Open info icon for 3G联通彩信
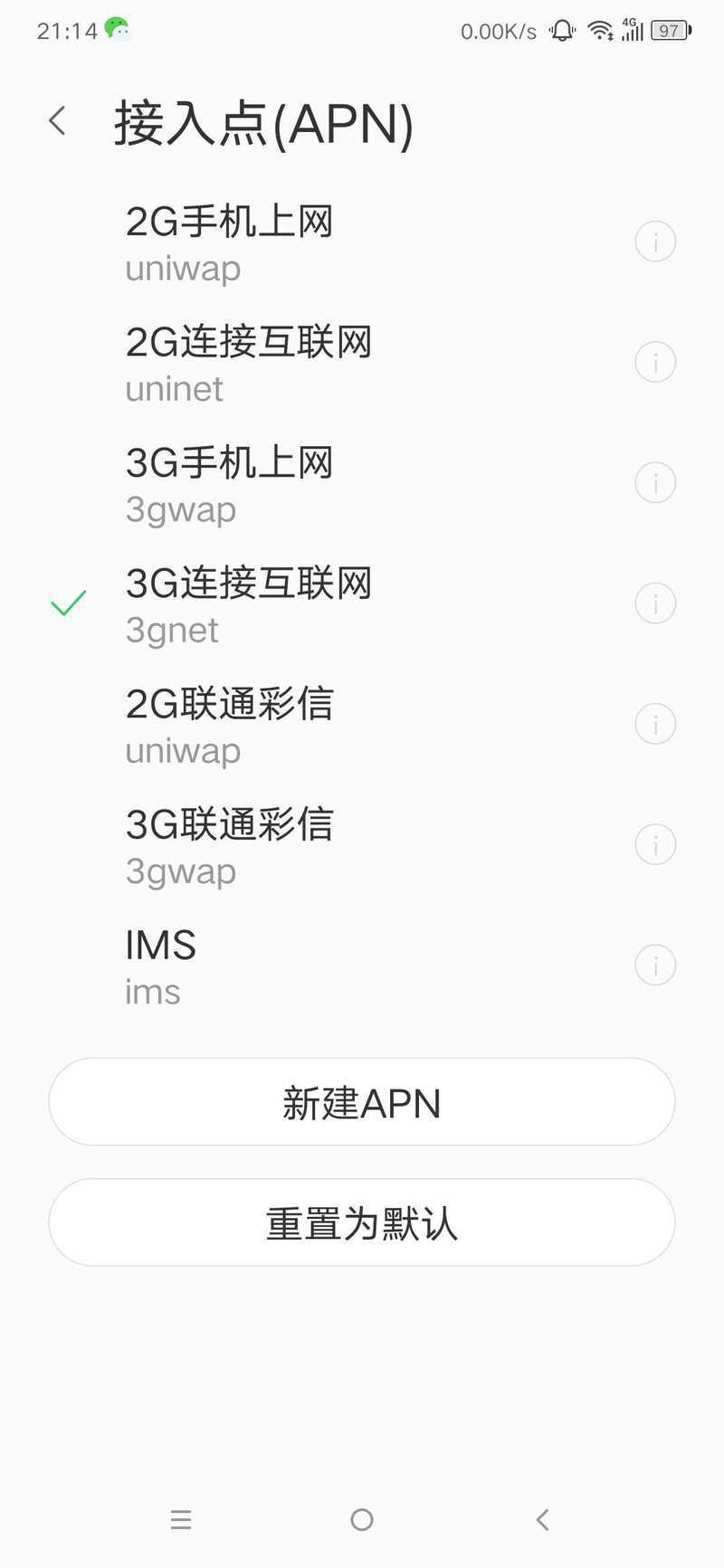The height and width of the screenshot is (1568, 724). click(655, 844)
